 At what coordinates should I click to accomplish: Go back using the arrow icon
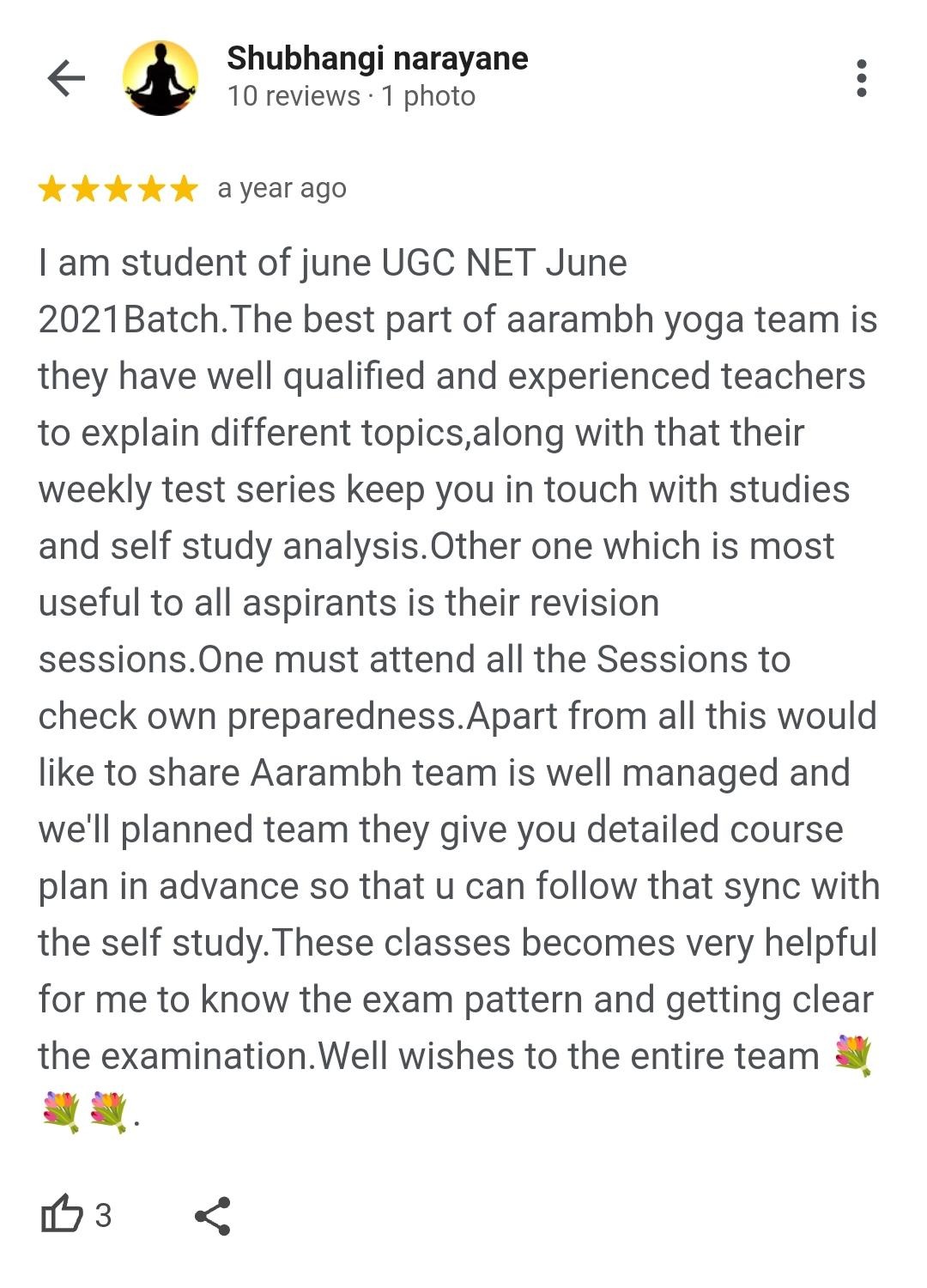66,78
